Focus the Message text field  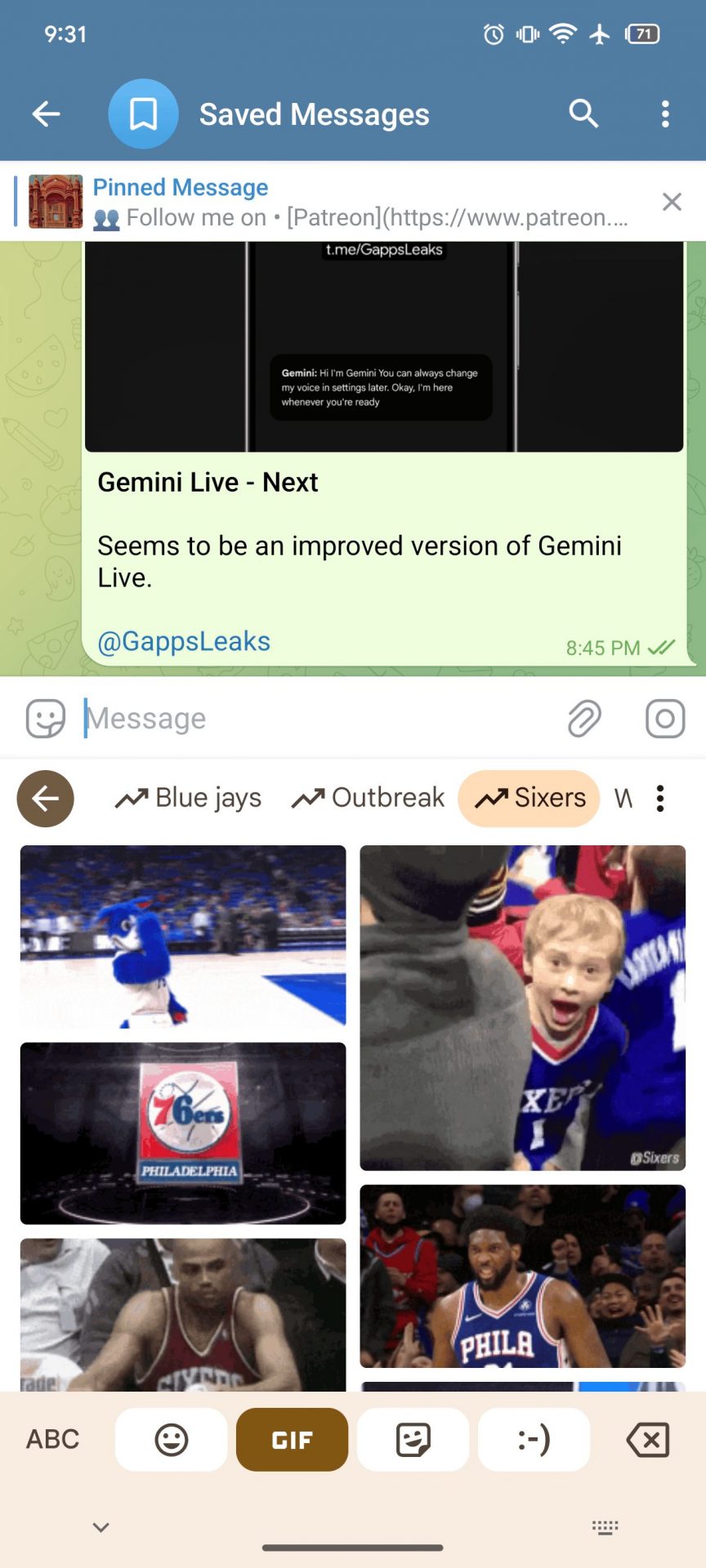(319, 719)
